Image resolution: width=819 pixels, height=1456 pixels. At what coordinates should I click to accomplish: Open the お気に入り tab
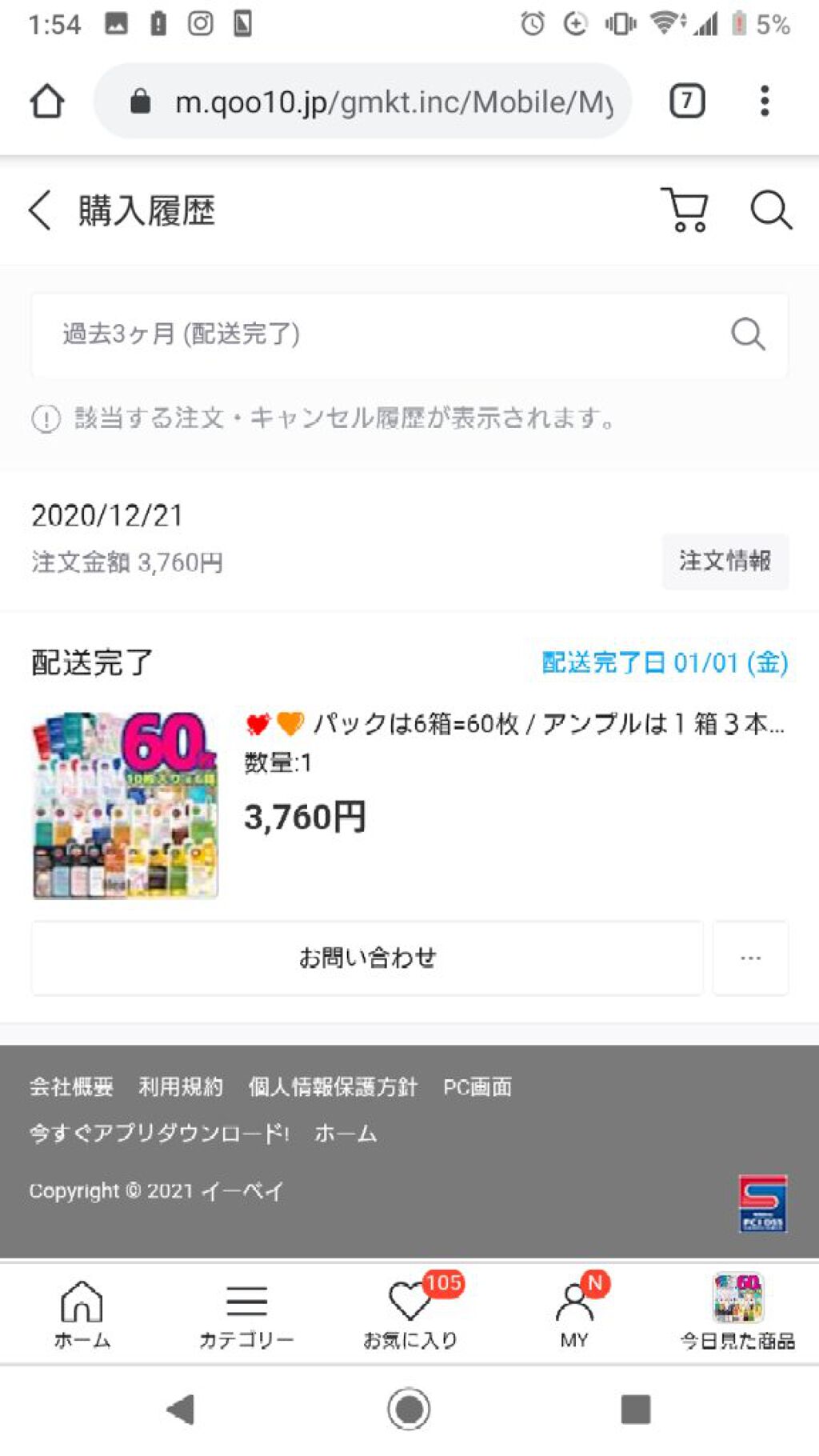click(410, 1314)
